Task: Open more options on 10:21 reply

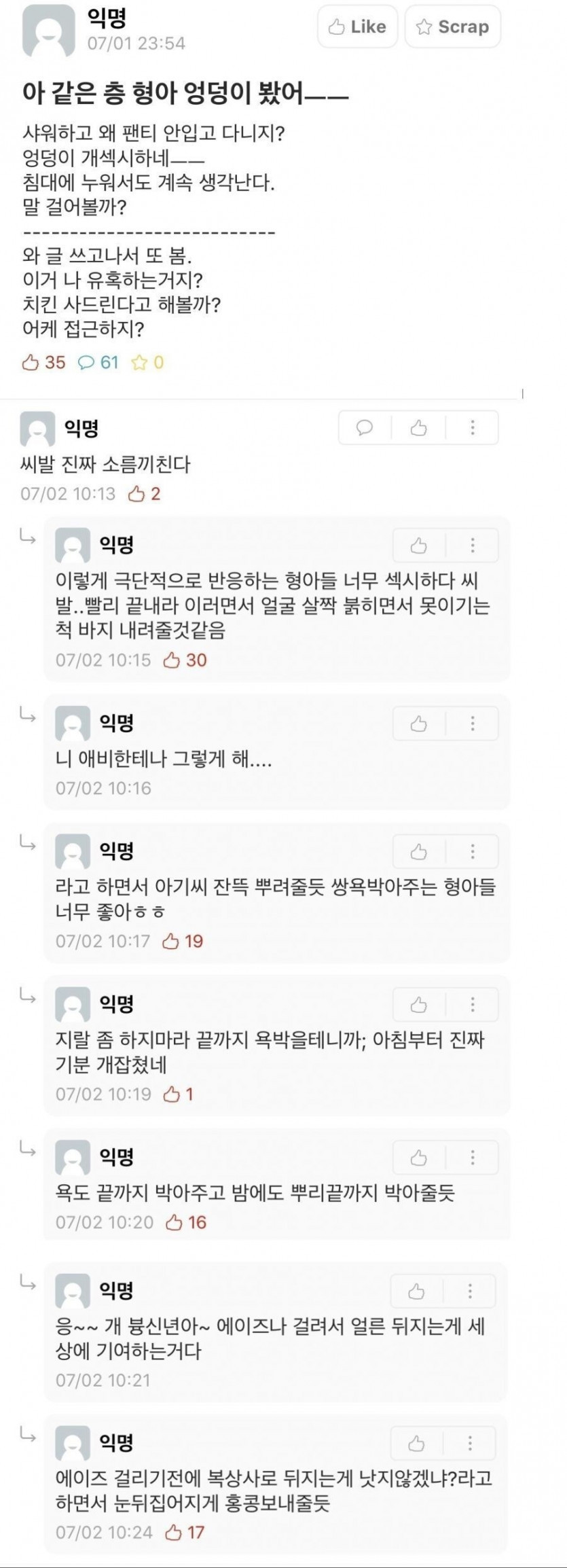Action: 470,1291
